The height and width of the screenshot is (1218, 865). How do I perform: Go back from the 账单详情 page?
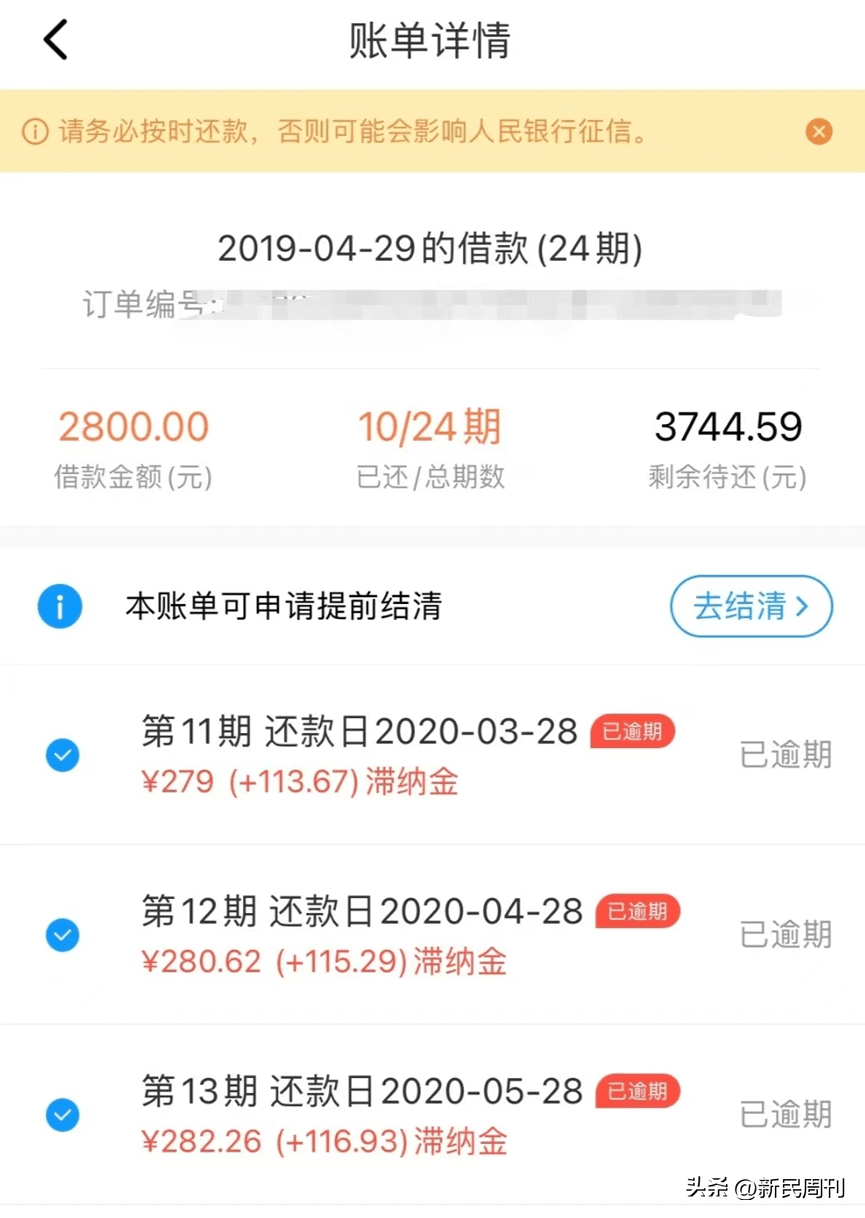coord(56,40)
